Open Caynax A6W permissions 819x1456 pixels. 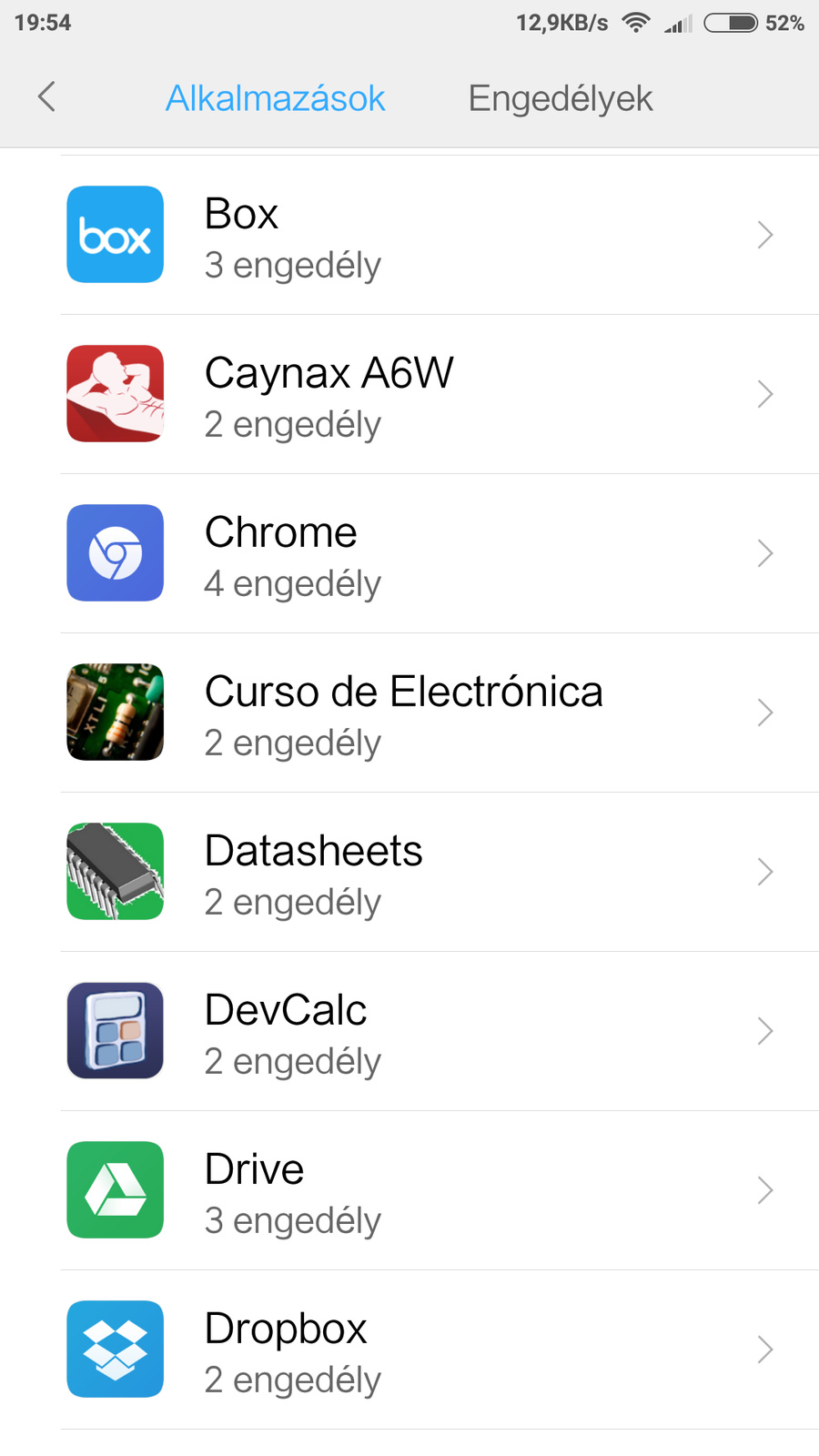pyautogui.click(x=409, y=394)
